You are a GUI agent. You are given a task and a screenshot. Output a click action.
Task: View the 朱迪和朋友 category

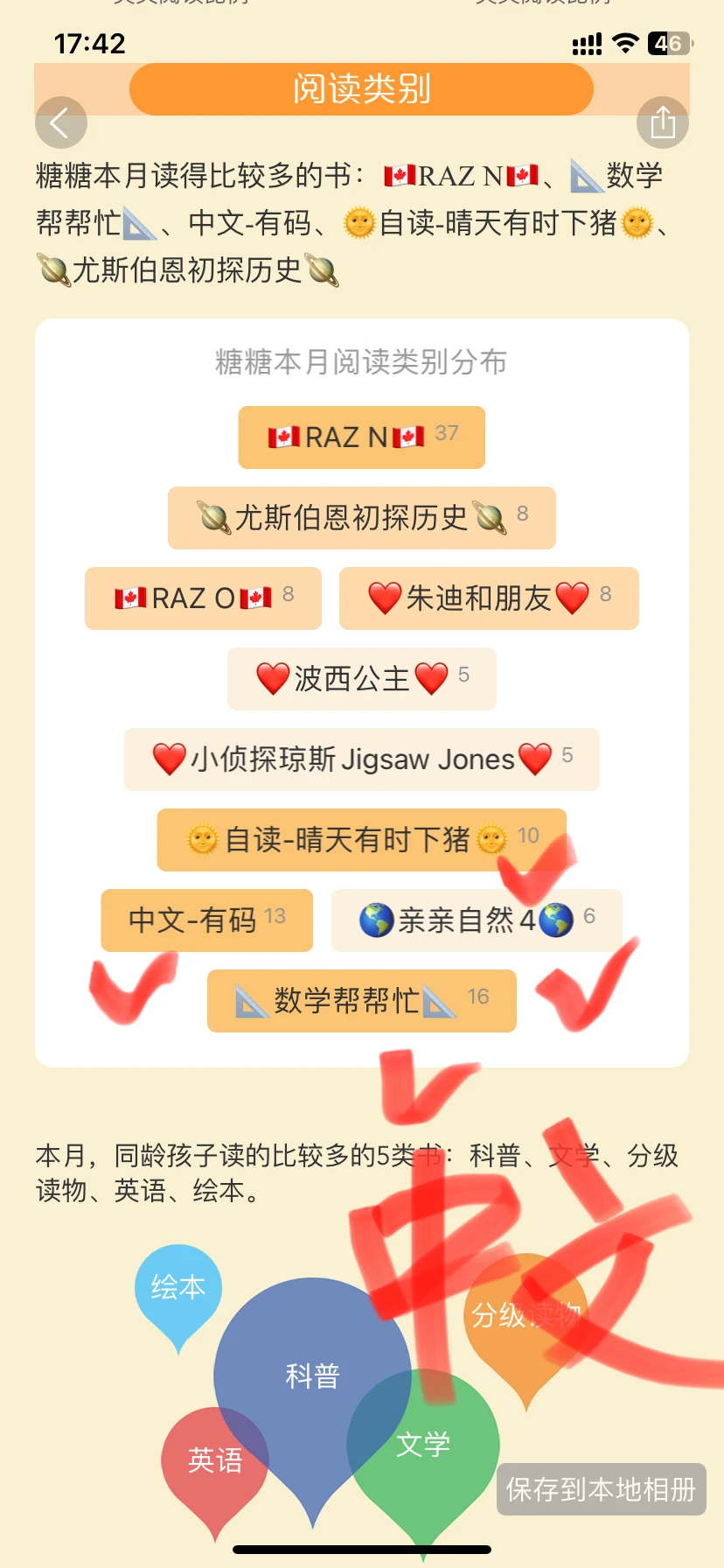(x=489, y=598)
